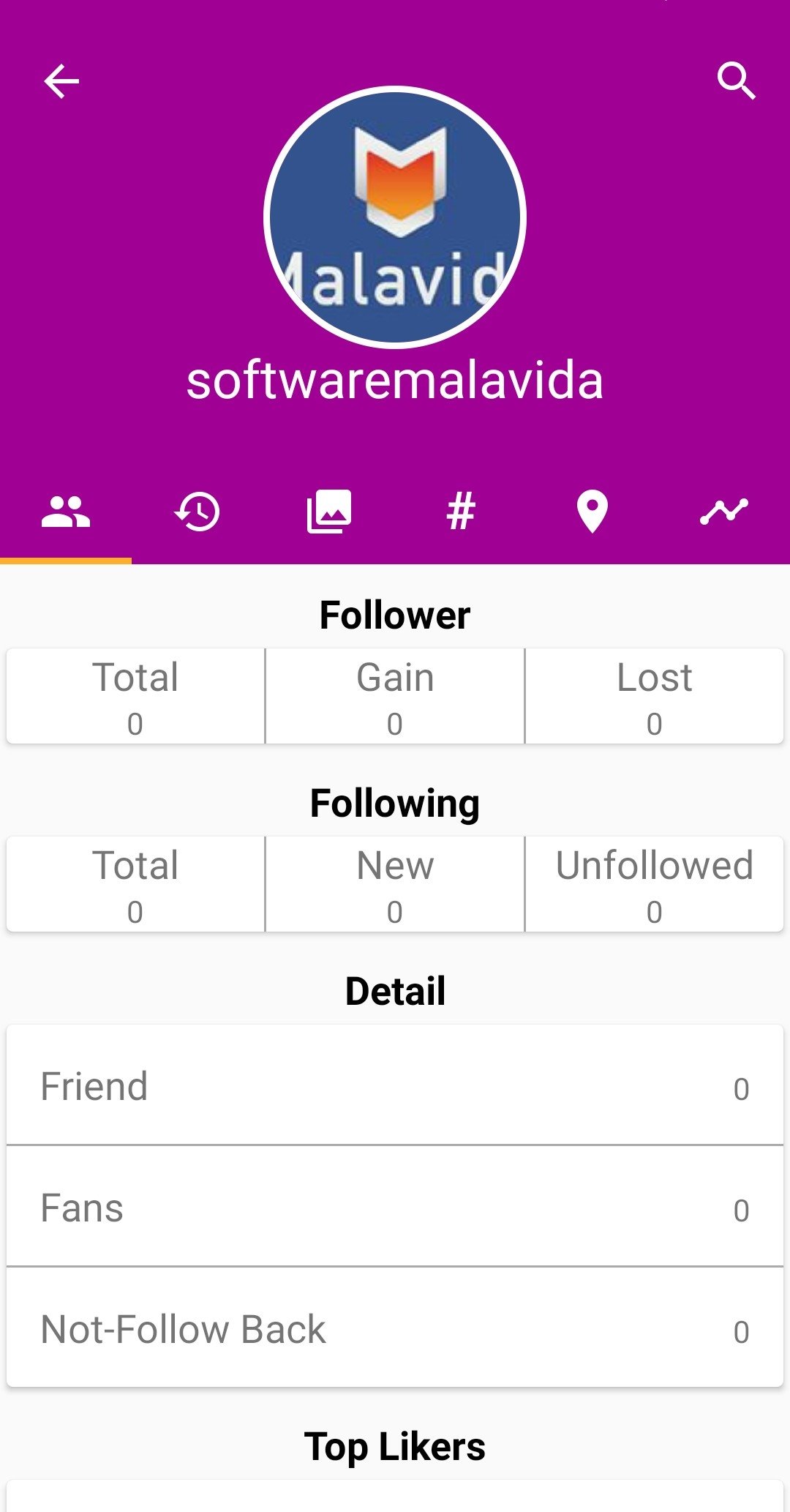Image resolution: width=790 pixels, height=1512 pixels.
Task: Select the followers people tab
Action: (x=66, y=512)
